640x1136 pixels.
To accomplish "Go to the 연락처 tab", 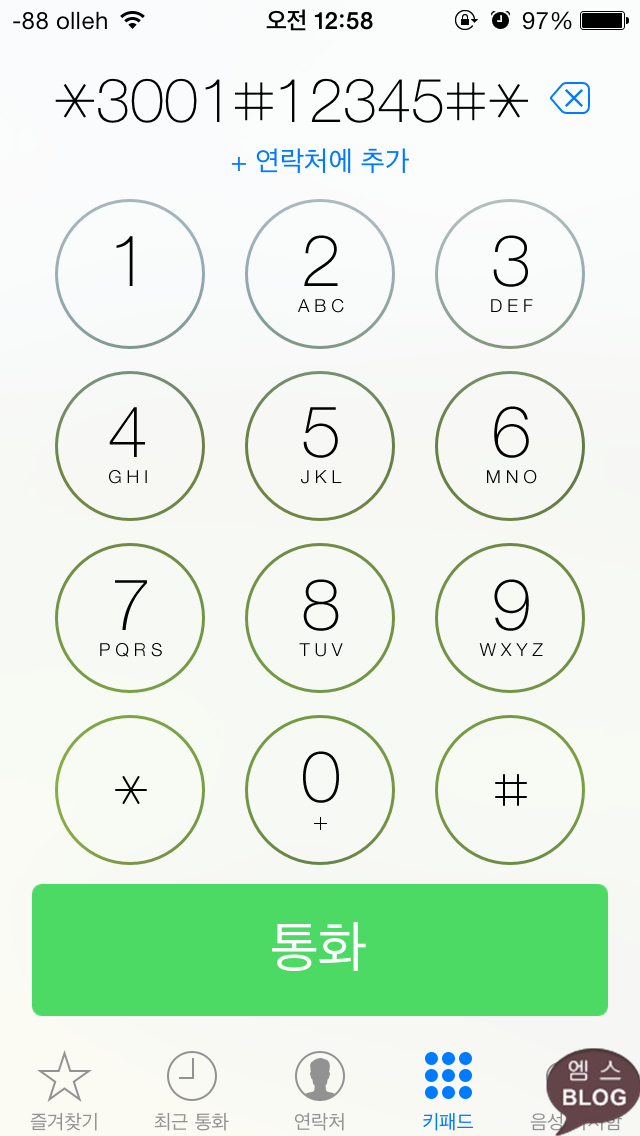I will pyautogui.click(x=320, y=1091).
